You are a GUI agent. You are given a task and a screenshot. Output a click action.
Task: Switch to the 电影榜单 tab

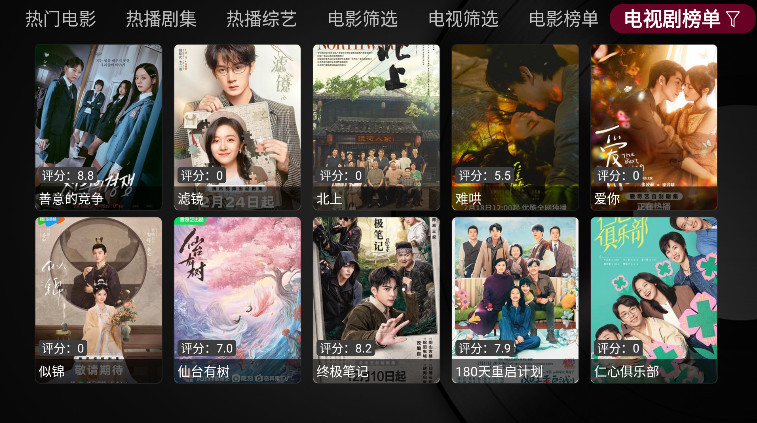click(563, 19)
